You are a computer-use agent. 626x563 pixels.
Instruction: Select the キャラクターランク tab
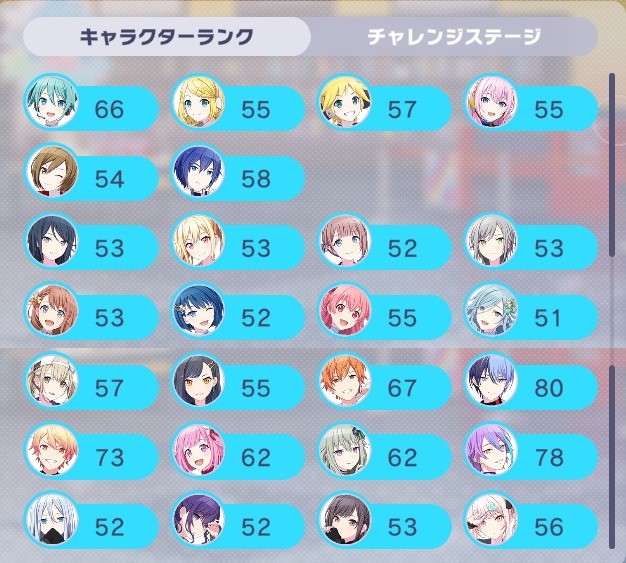(166, 38)
